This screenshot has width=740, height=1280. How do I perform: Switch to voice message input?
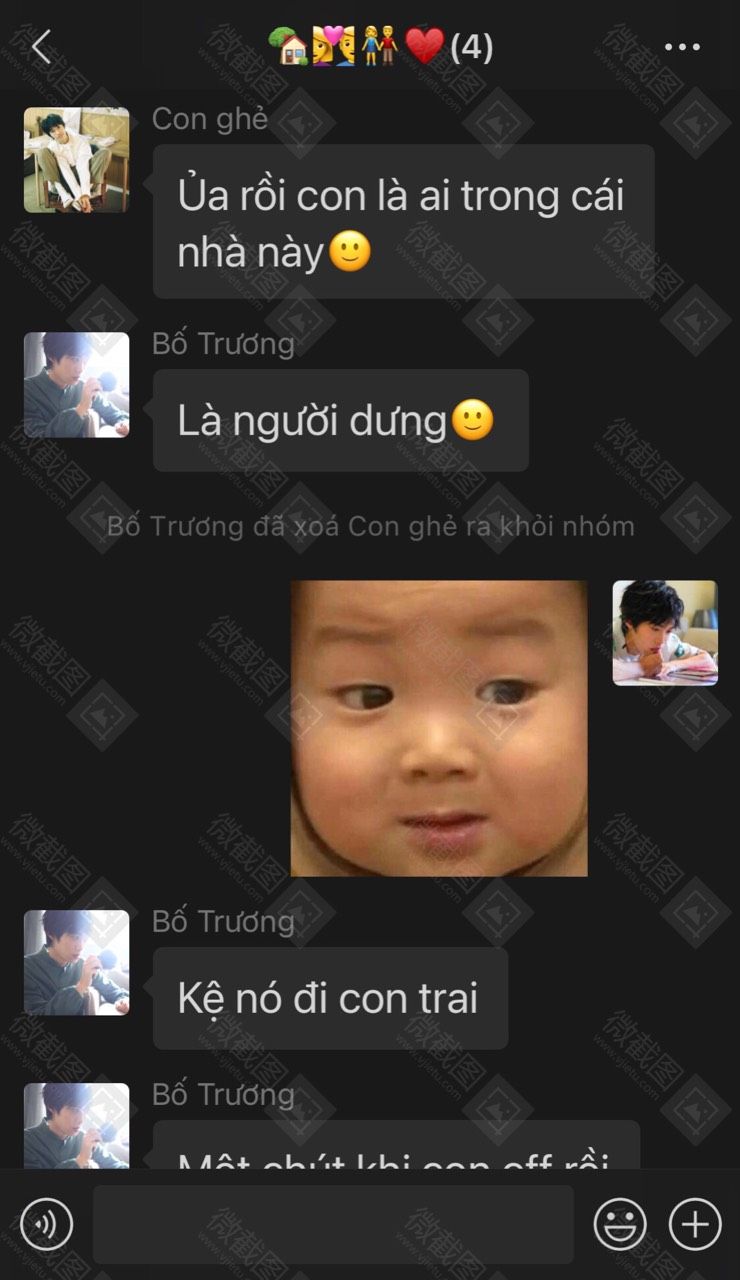point(46,1224)
